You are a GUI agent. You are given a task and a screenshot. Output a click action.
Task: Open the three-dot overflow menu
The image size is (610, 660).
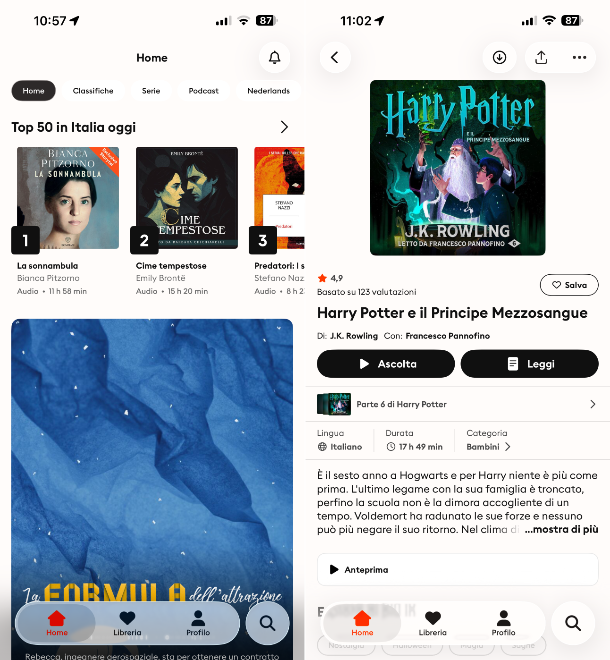click(579, 58)
